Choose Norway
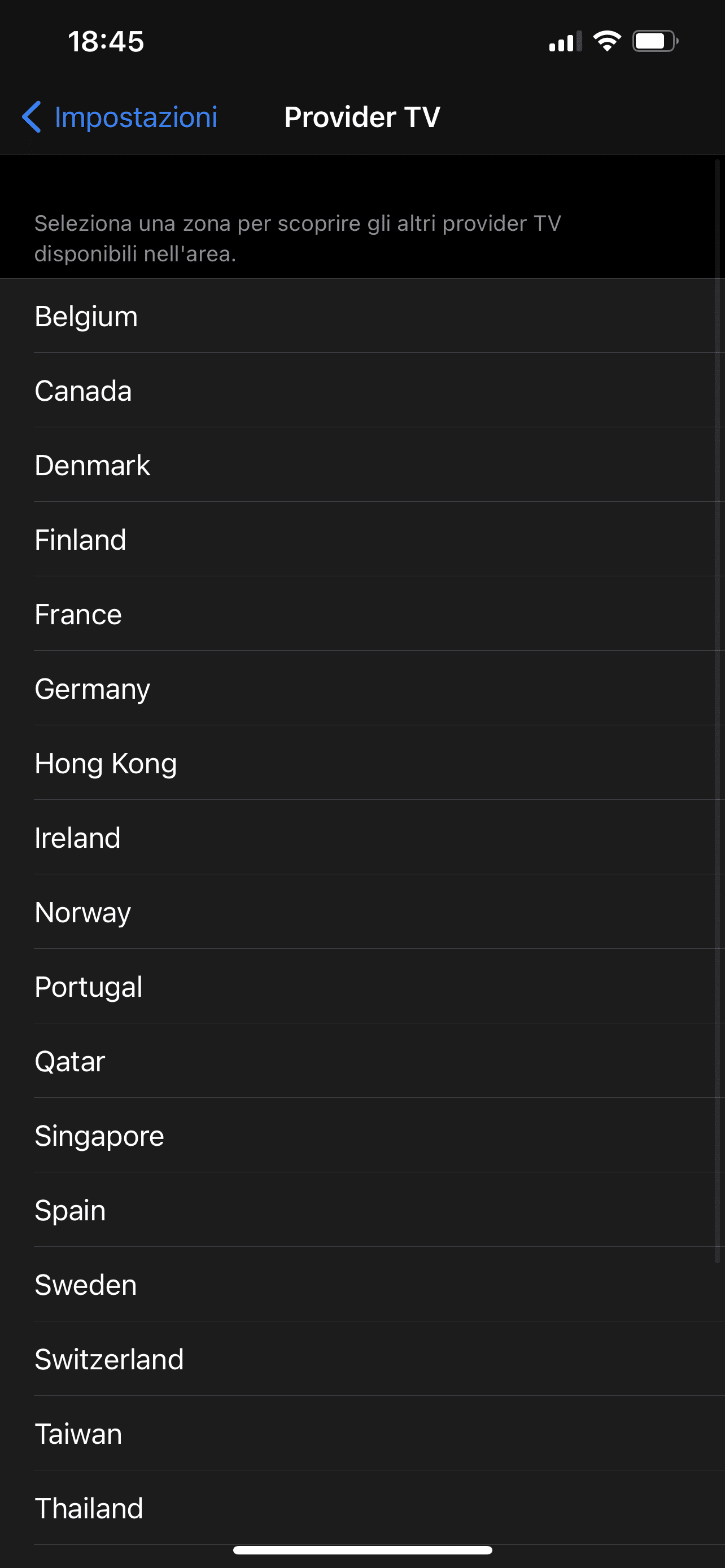 point(362,912)
